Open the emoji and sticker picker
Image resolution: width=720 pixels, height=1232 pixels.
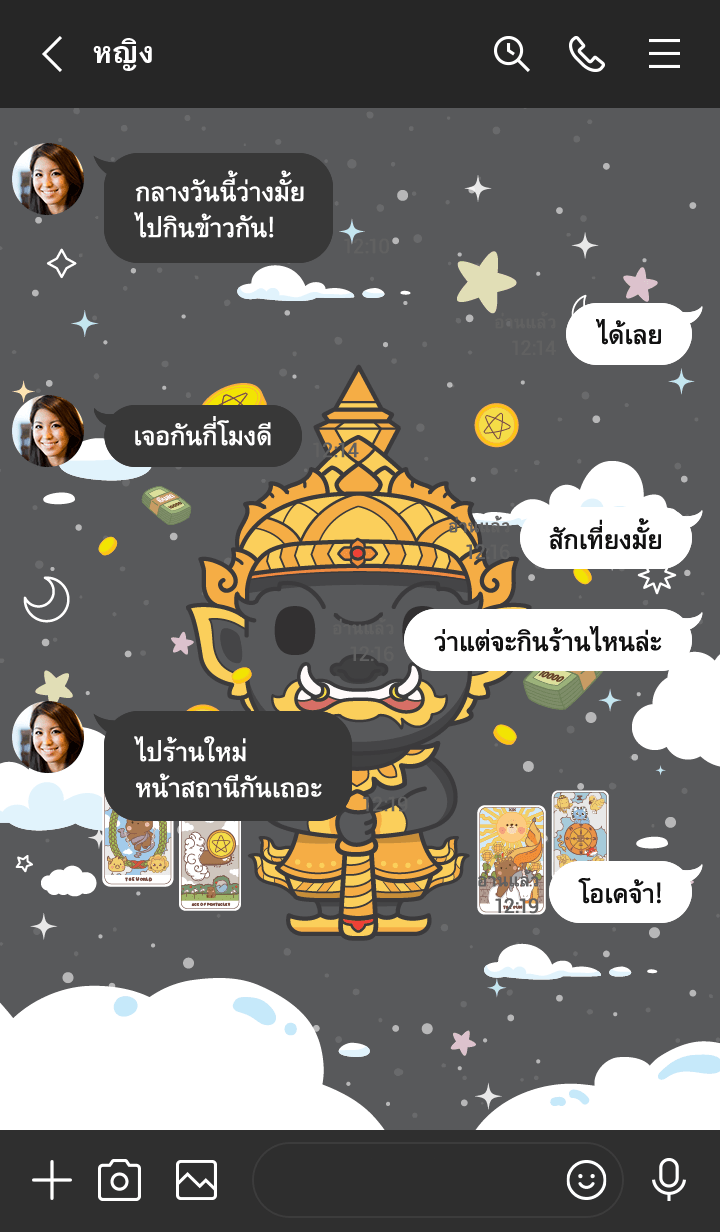tap(587, 1181)
